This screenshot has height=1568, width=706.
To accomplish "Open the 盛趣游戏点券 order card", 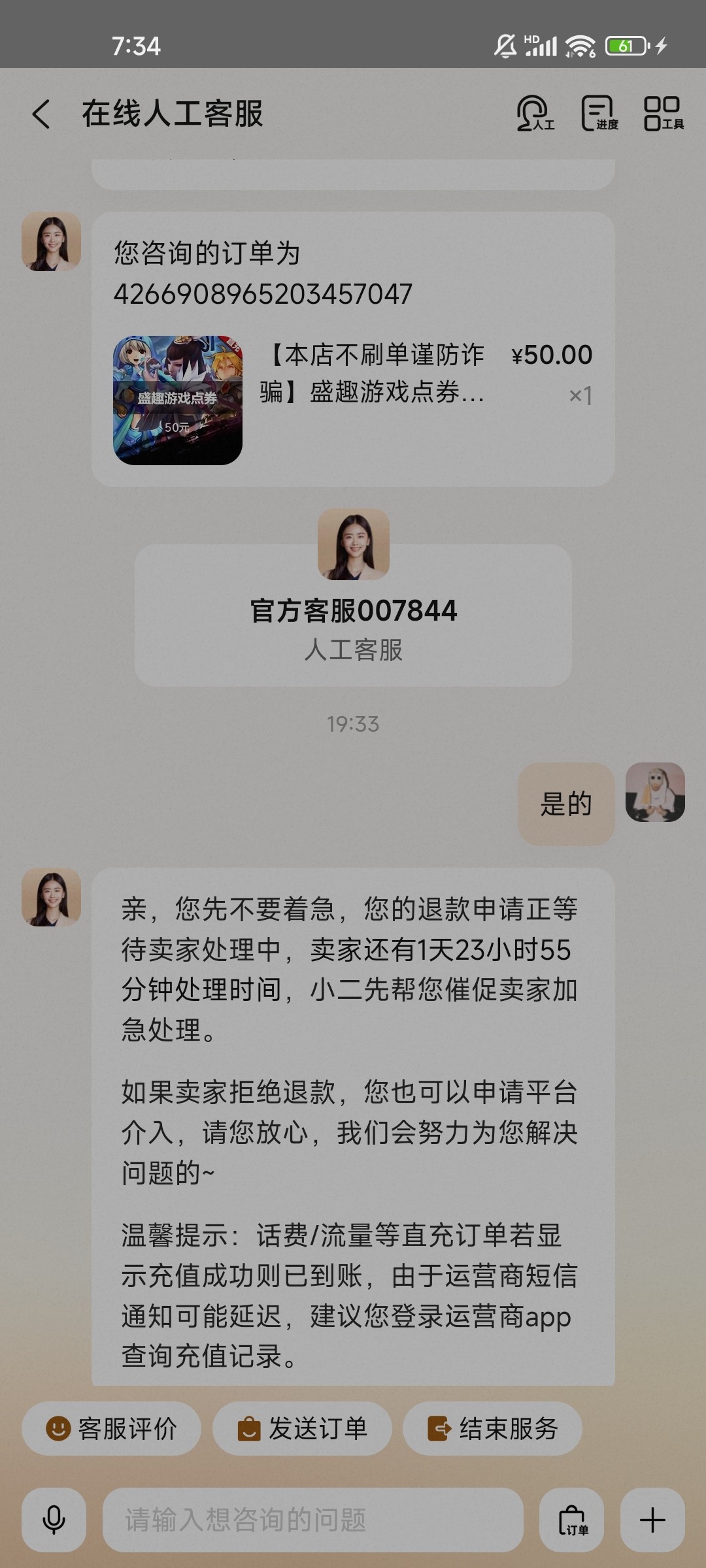I will pos(353,399).
